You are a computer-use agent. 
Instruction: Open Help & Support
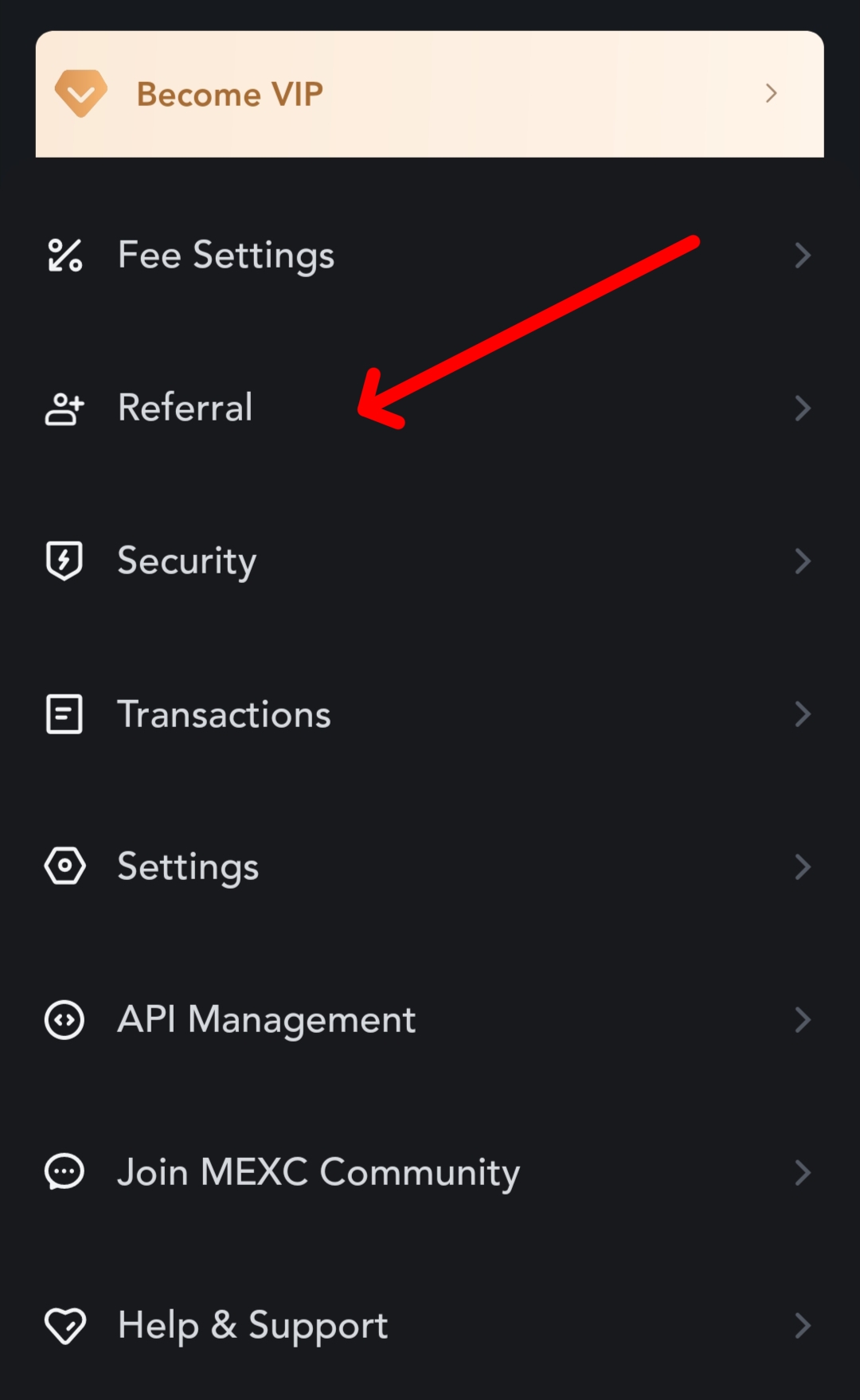[252, 1325]
